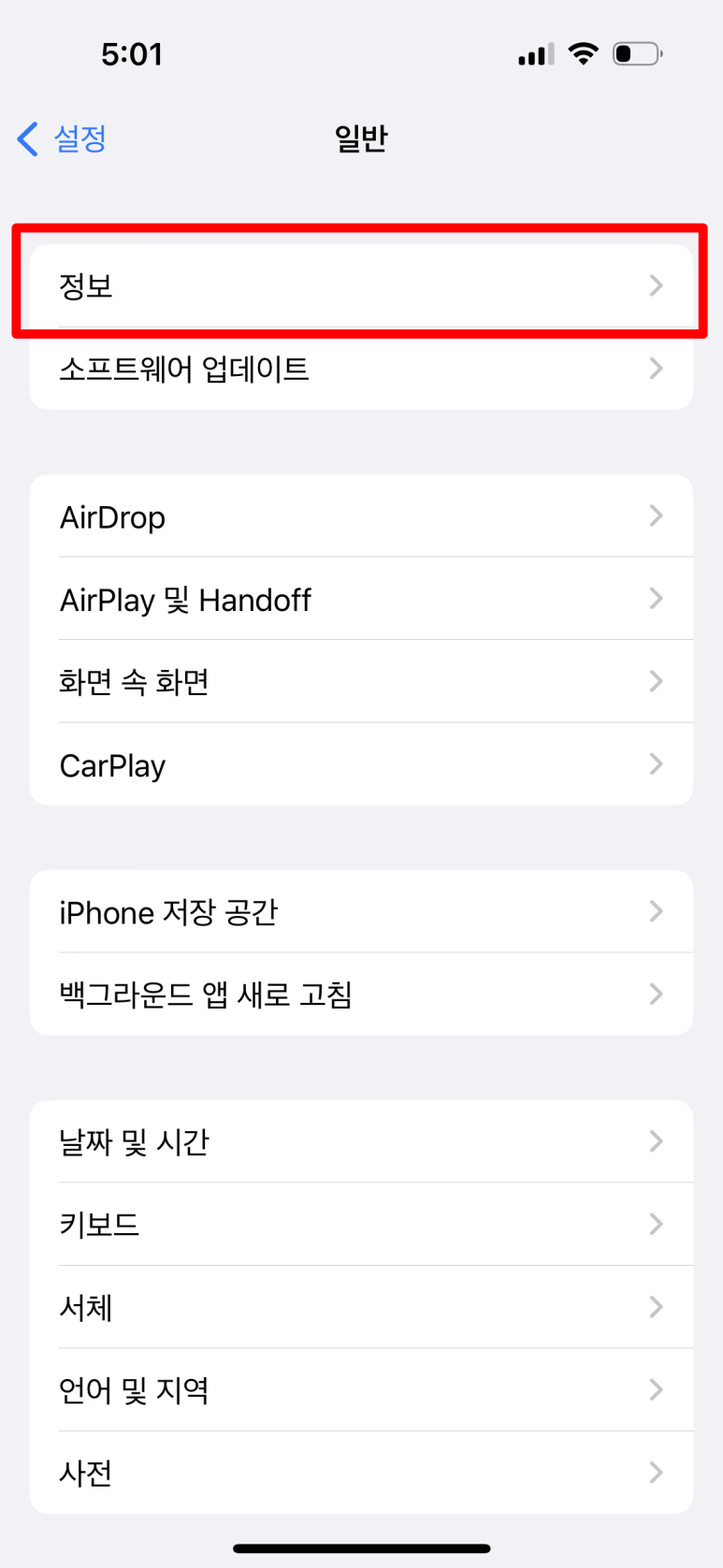Open 소프트웨어 업데이트
The width and height of the screenshot is (723, 1568).
[361, 369]
